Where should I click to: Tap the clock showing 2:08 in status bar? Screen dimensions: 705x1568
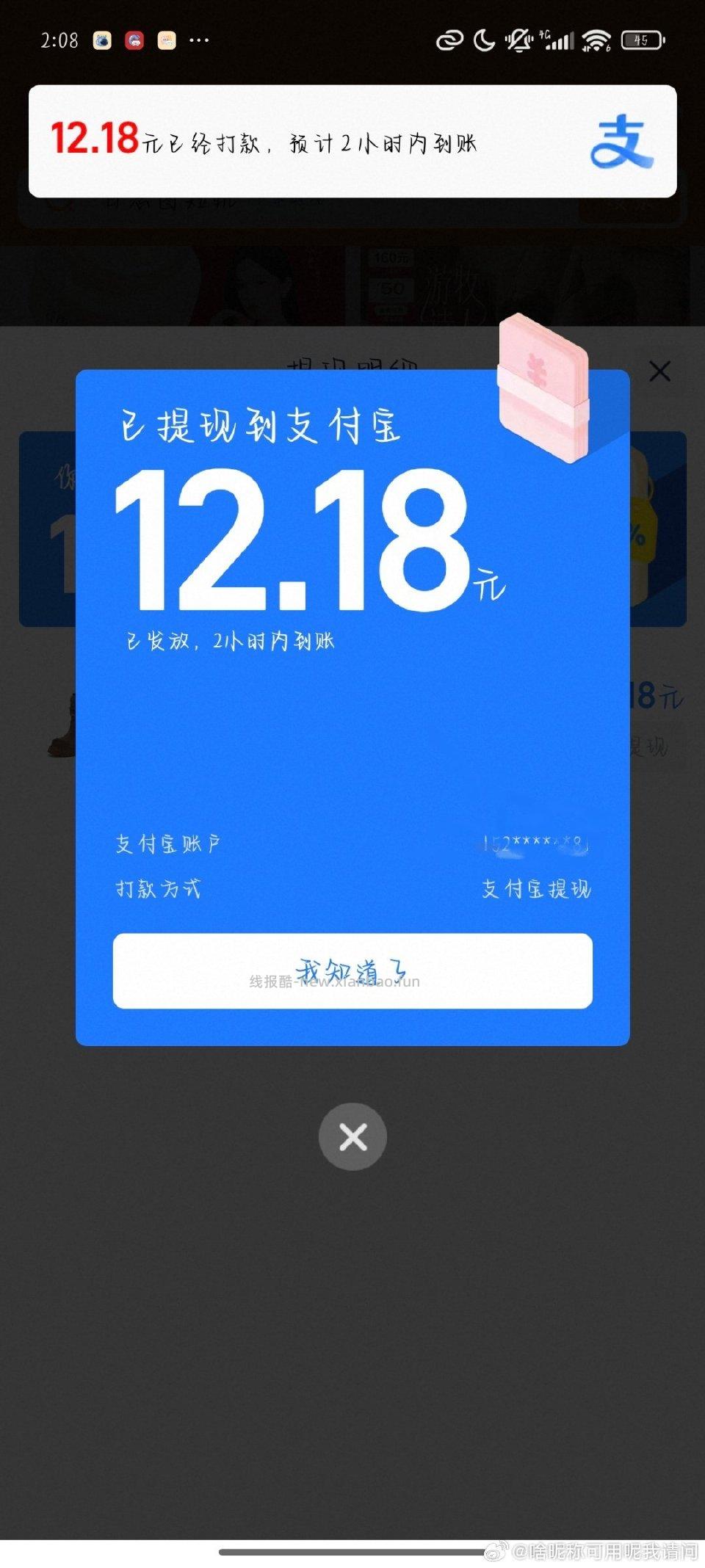[60, 40]
